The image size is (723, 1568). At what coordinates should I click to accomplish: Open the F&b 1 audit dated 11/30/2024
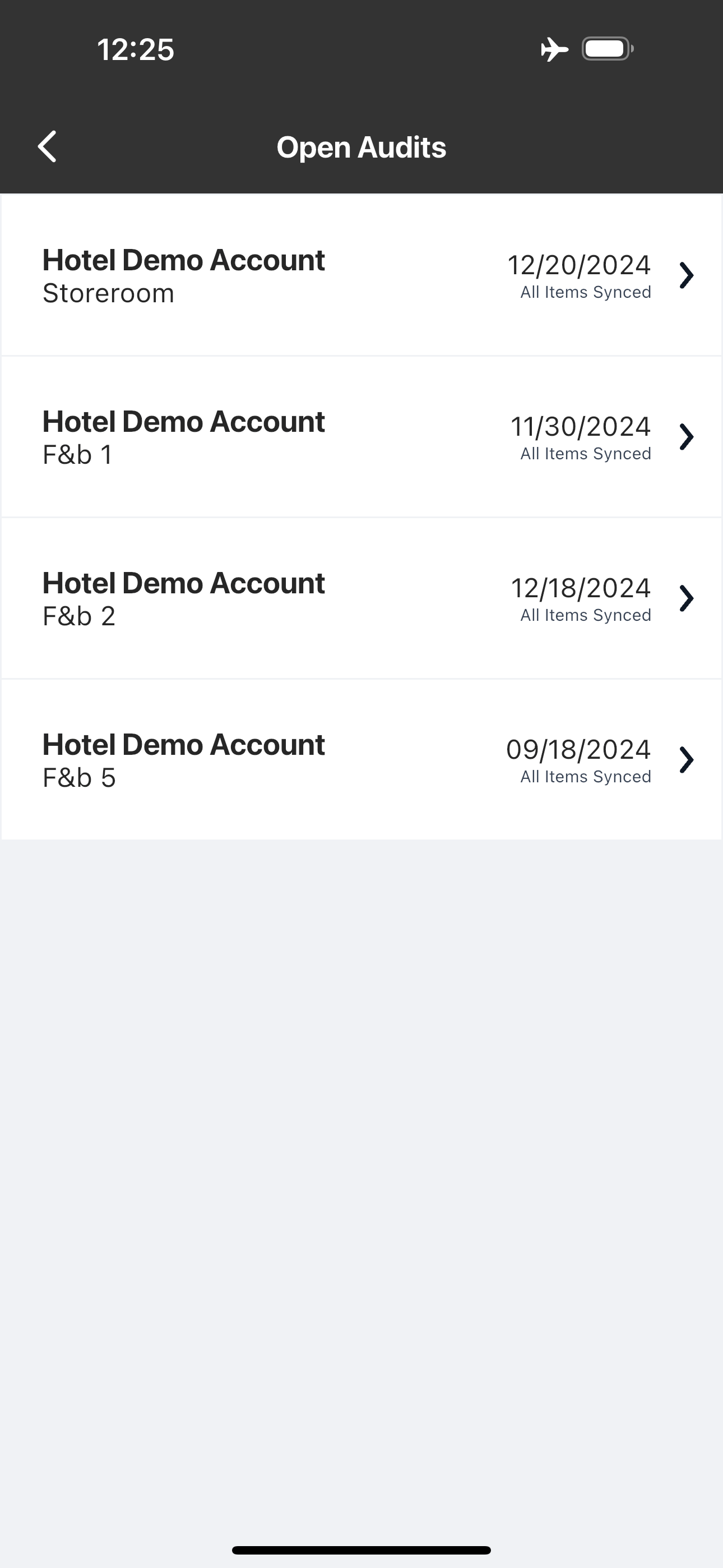point(361,436)
